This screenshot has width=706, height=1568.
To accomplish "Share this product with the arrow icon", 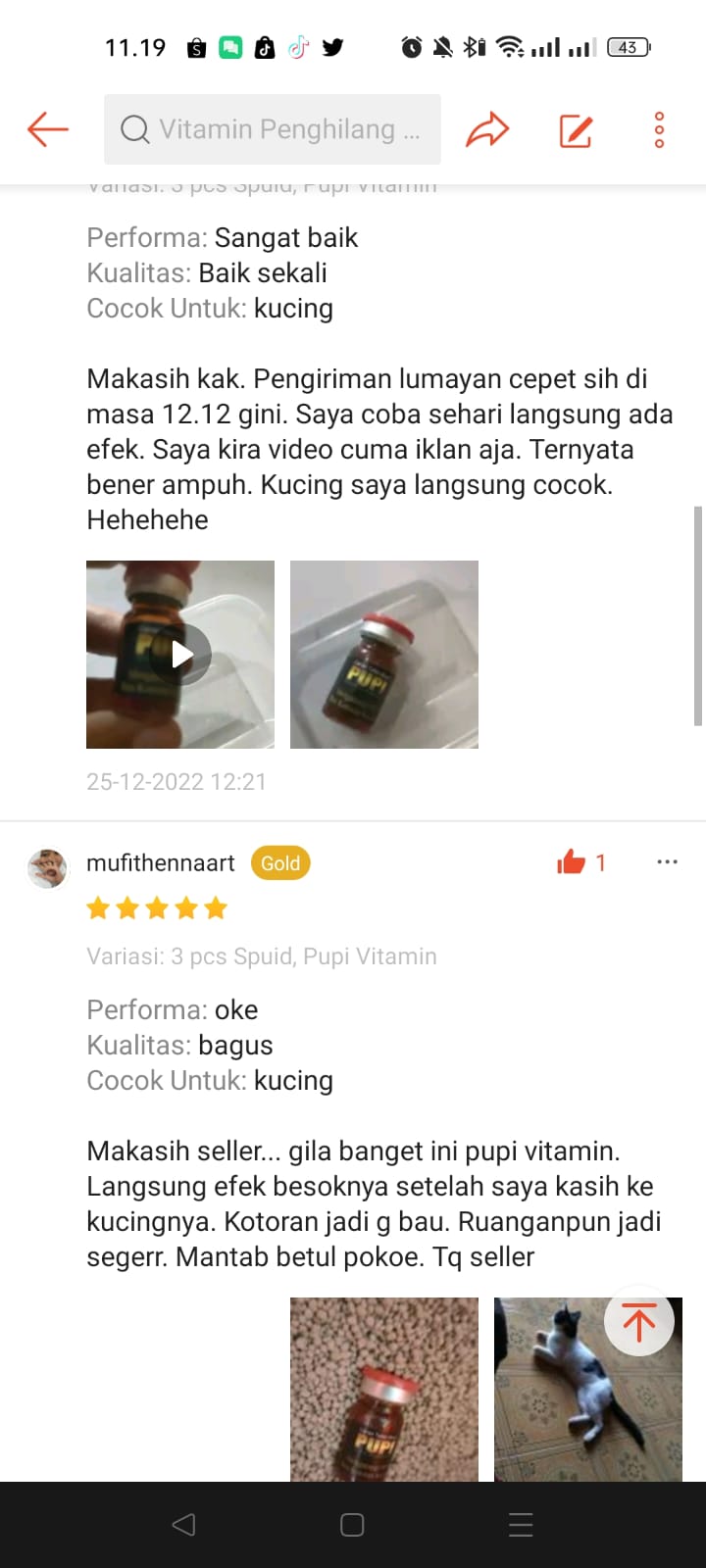I will pos(487,129).
